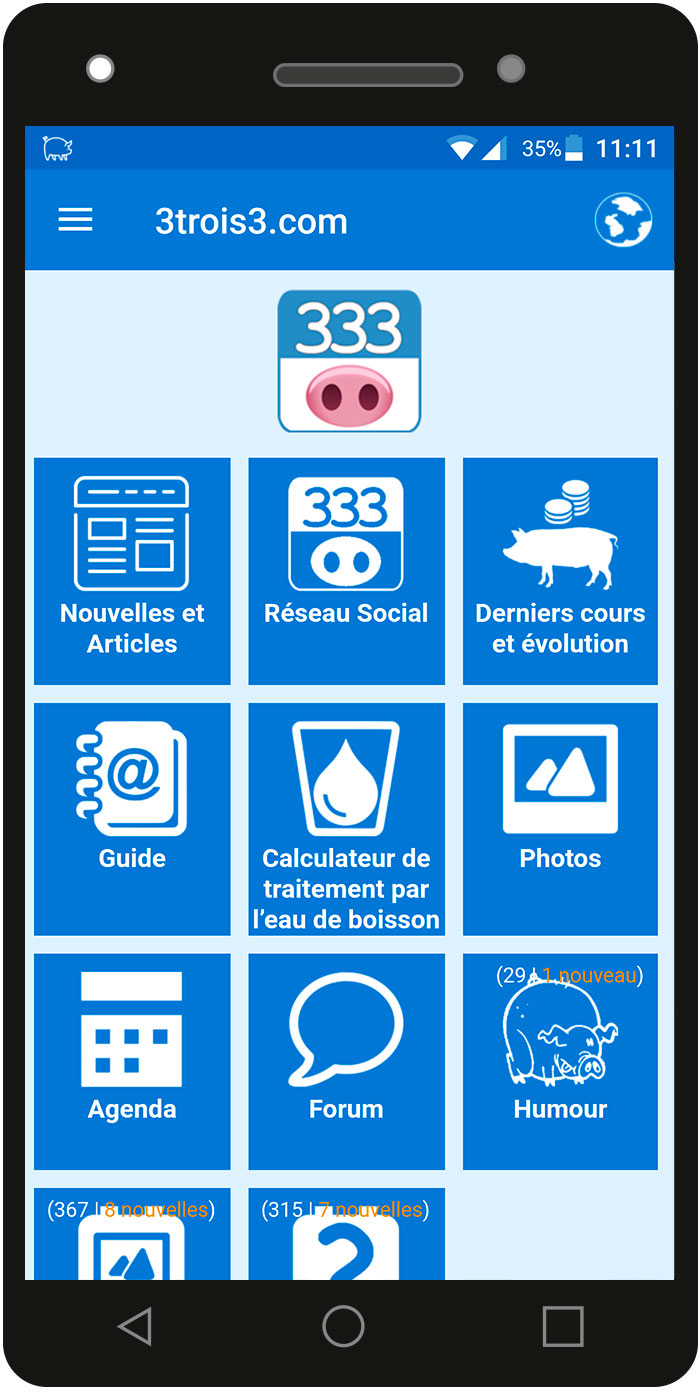The image size is (700, 1392).
Task: Open the question mark tile with 7 nouvelles
Action: [x=346, y=1236]
